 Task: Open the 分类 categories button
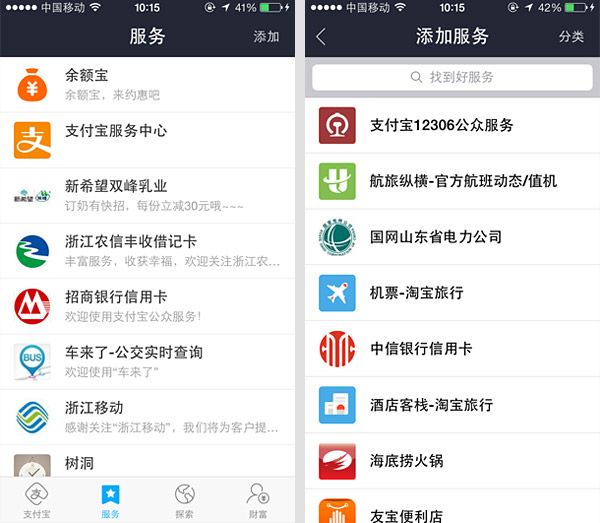pos(571,37)
